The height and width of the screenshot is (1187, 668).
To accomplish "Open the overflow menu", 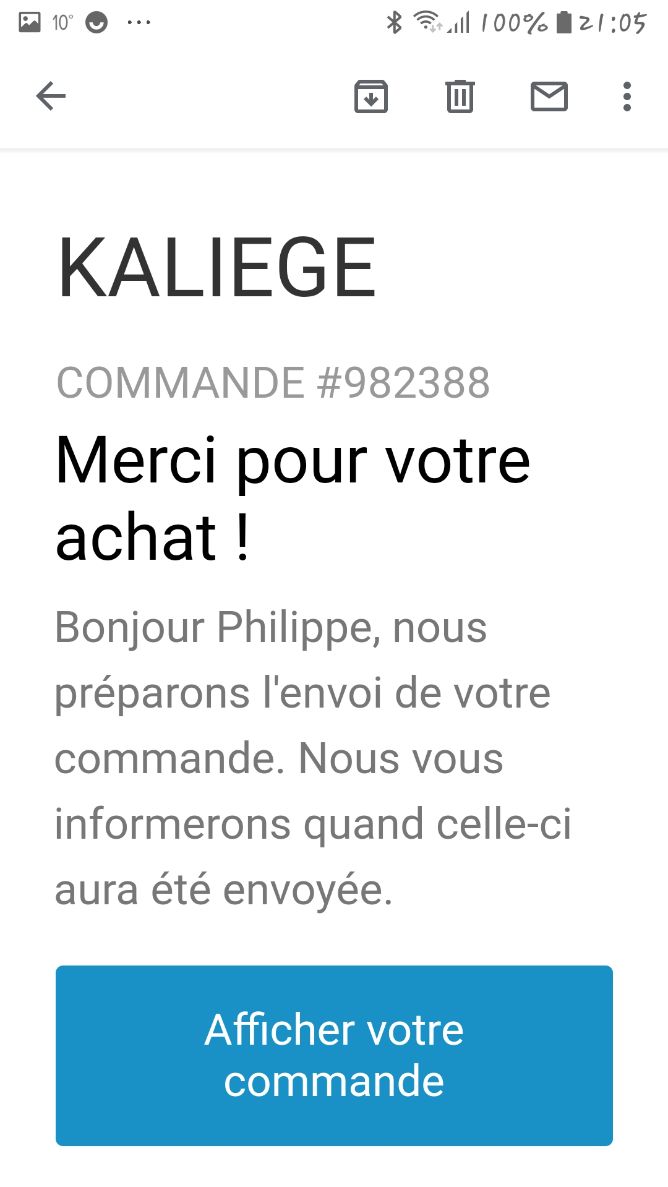I will pyautogui.click(x=626, y=96).
